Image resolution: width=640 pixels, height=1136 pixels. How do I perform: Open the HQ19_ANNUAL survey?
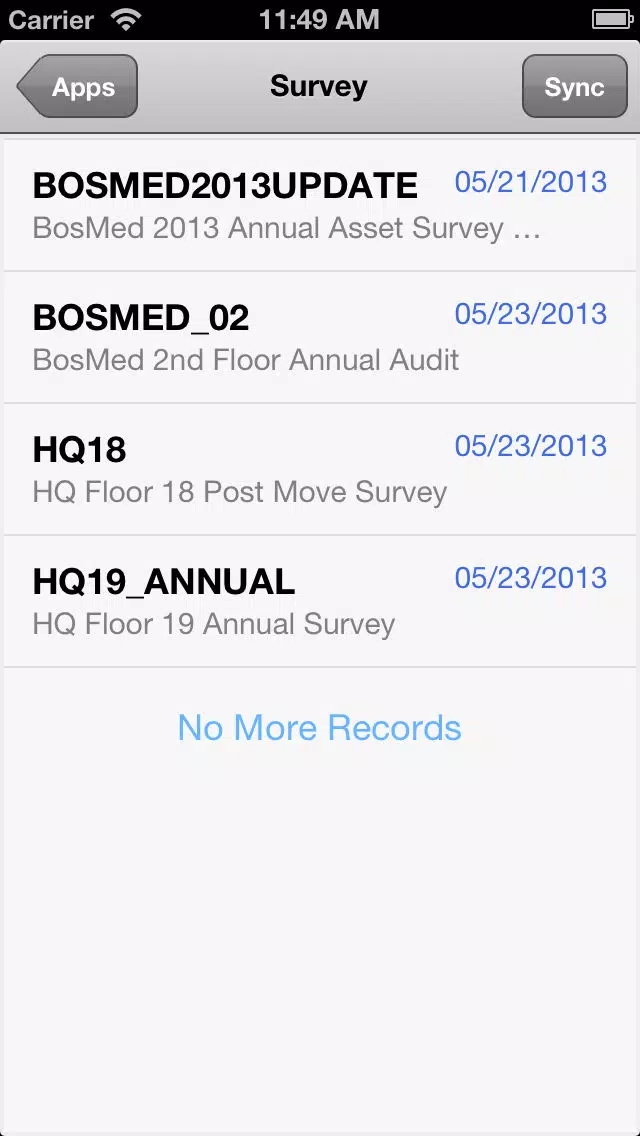coord(320,601)
